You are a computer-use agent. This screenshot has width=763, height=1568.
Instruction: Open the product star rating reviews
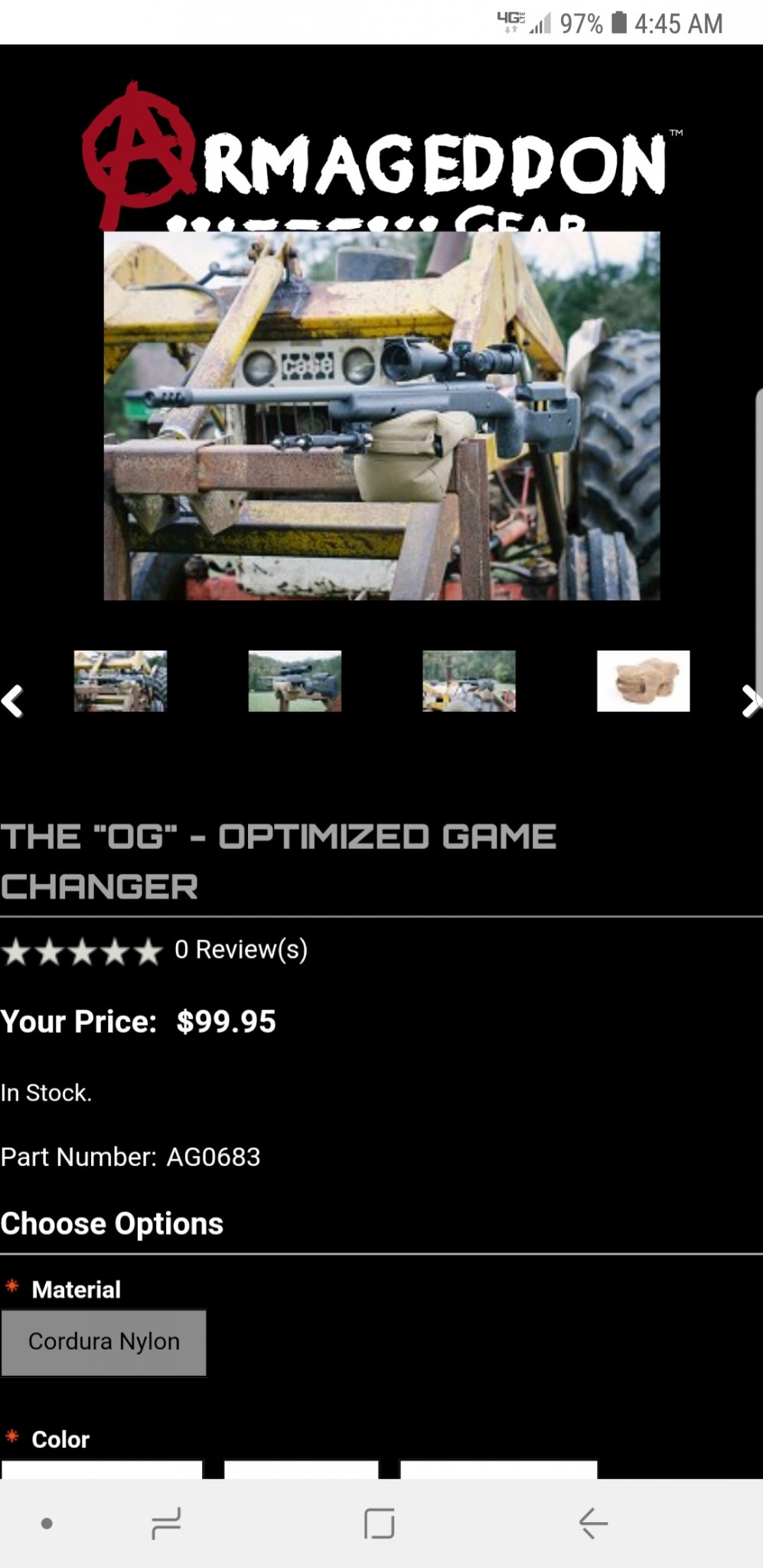coord(82,952)
